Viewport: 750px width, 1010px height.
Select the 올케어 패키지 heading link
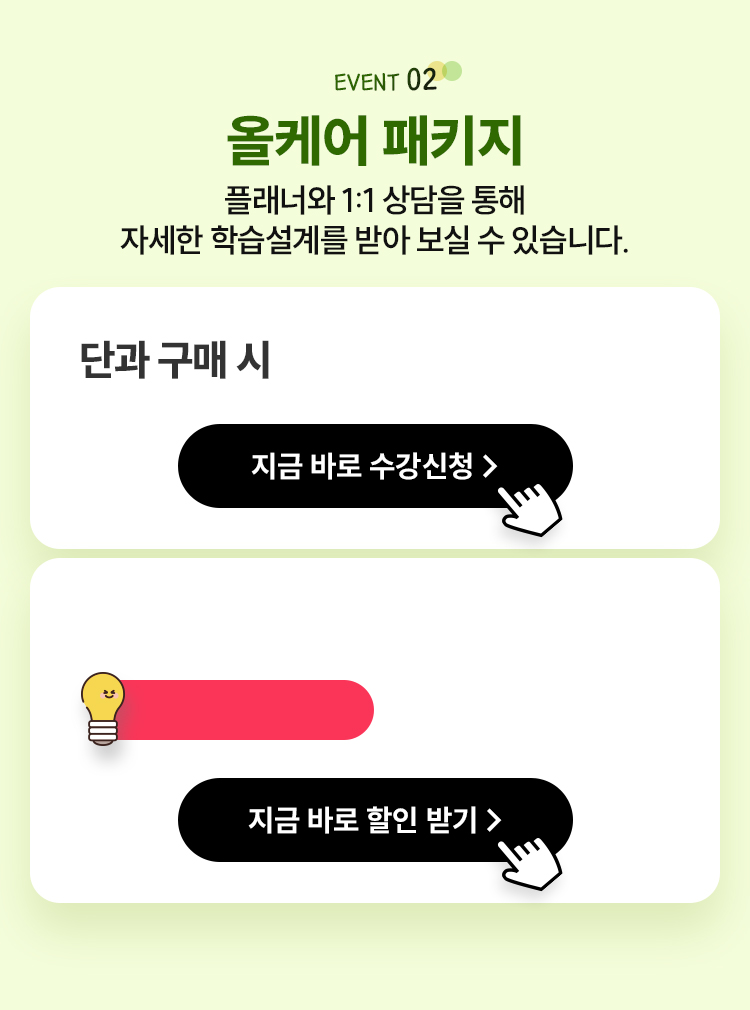click(375, 140)
